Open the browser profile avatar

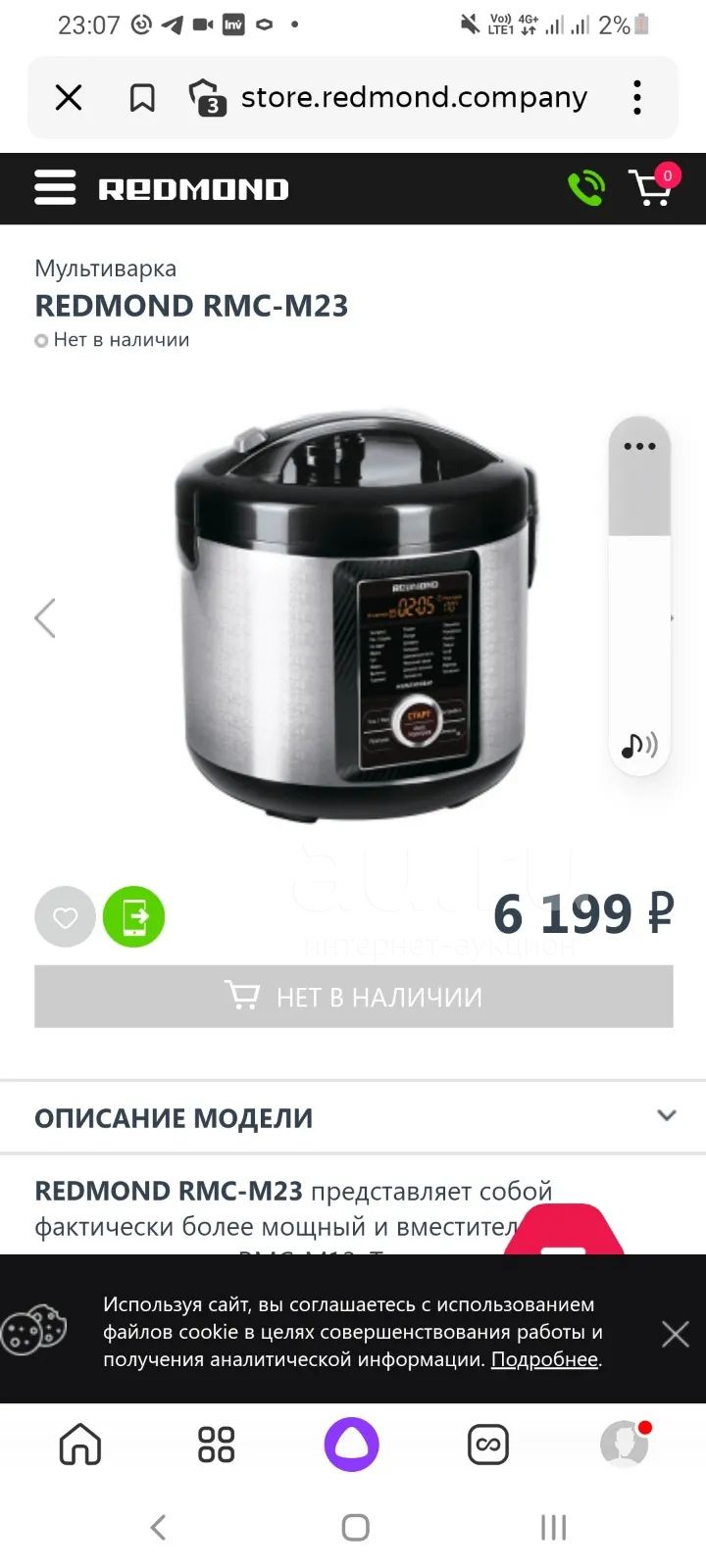pyautogui.click(x=625, y=1445)
